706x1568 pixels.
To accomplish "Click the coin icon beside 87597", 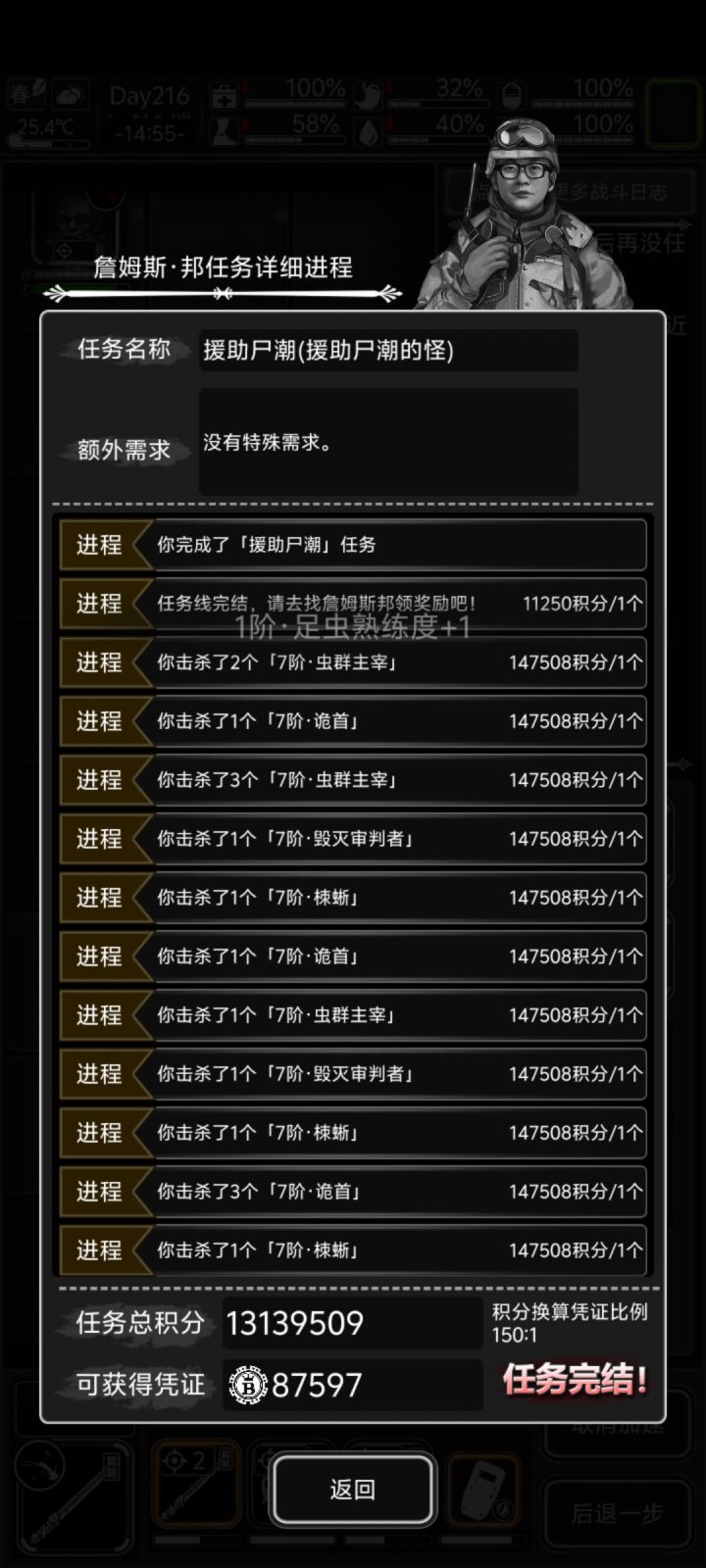I will [248, 1385].
